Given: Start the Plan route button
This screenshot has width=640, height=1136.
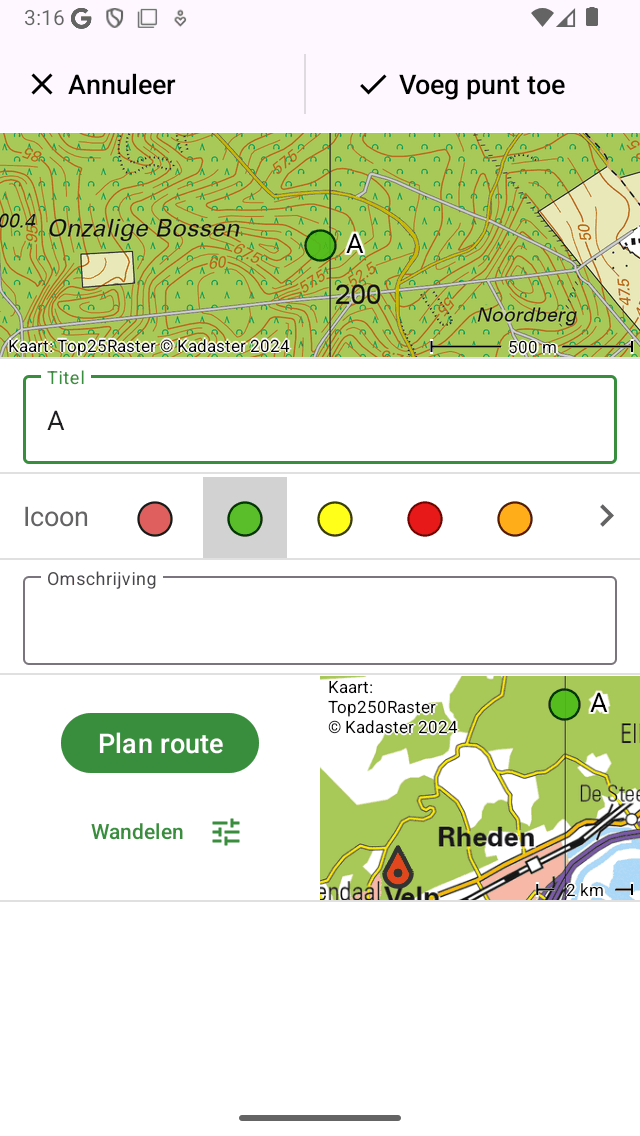Looking at the screenshot, I should (x=160, y=743).
